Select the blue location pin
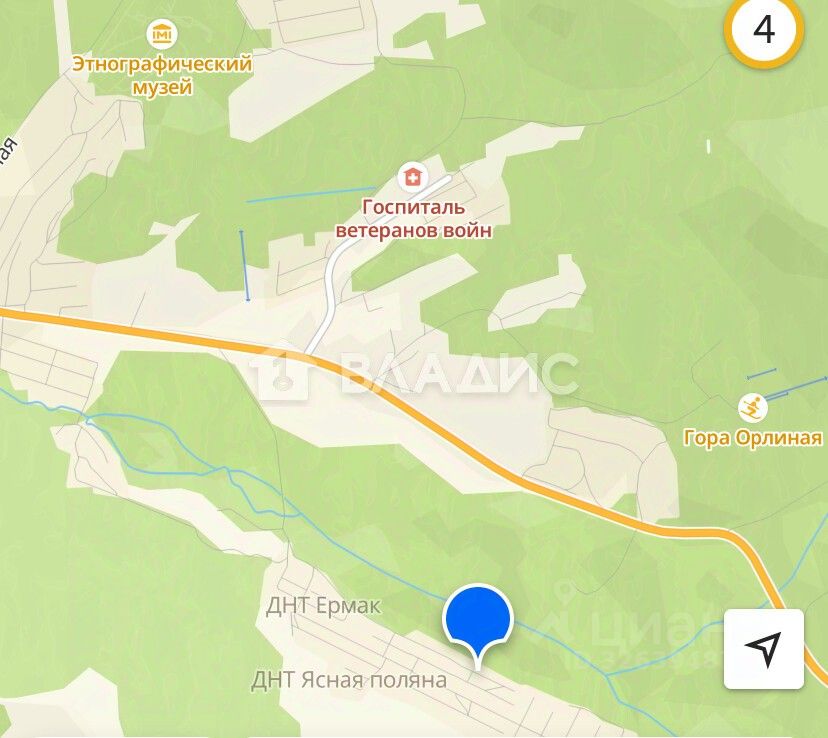Screen dimensions: 828x738 (478, 620)
